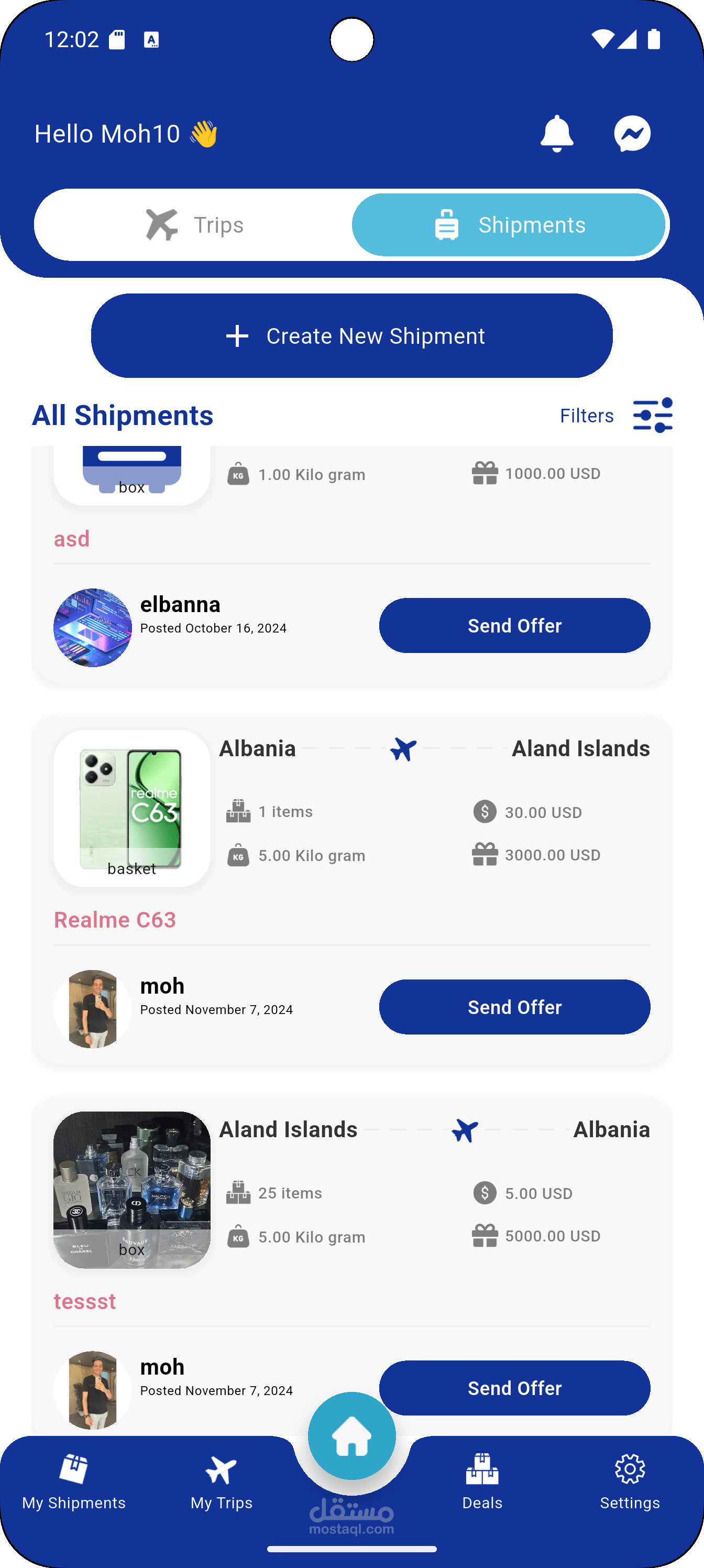Send offer for the Realme C63 shipment
Screen dimensions: 704x1568
[514, 1007]
